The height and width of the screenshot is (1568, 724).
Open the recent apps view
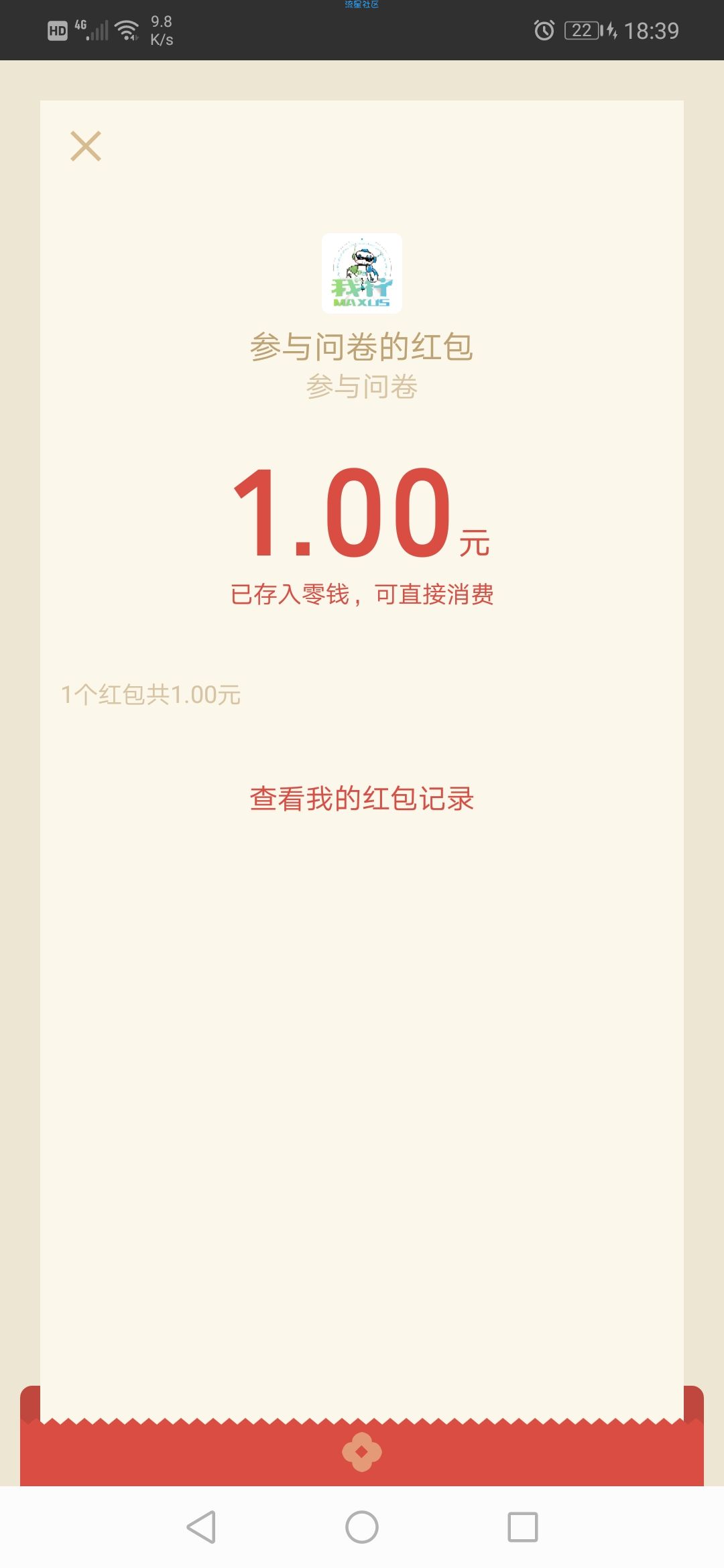[523, 1527]
